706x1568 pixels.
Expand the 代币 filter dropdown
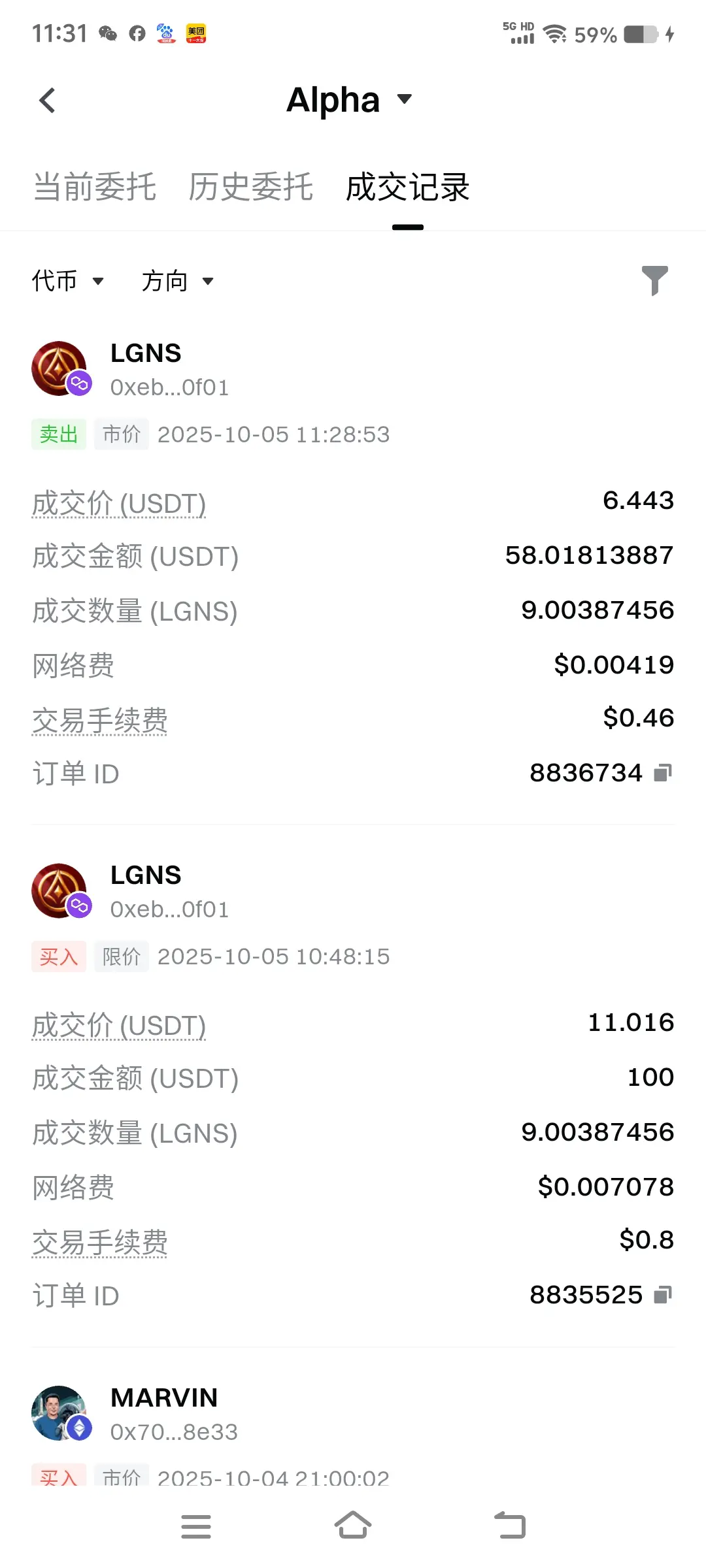pyautogui.click(x=68, y=282)
